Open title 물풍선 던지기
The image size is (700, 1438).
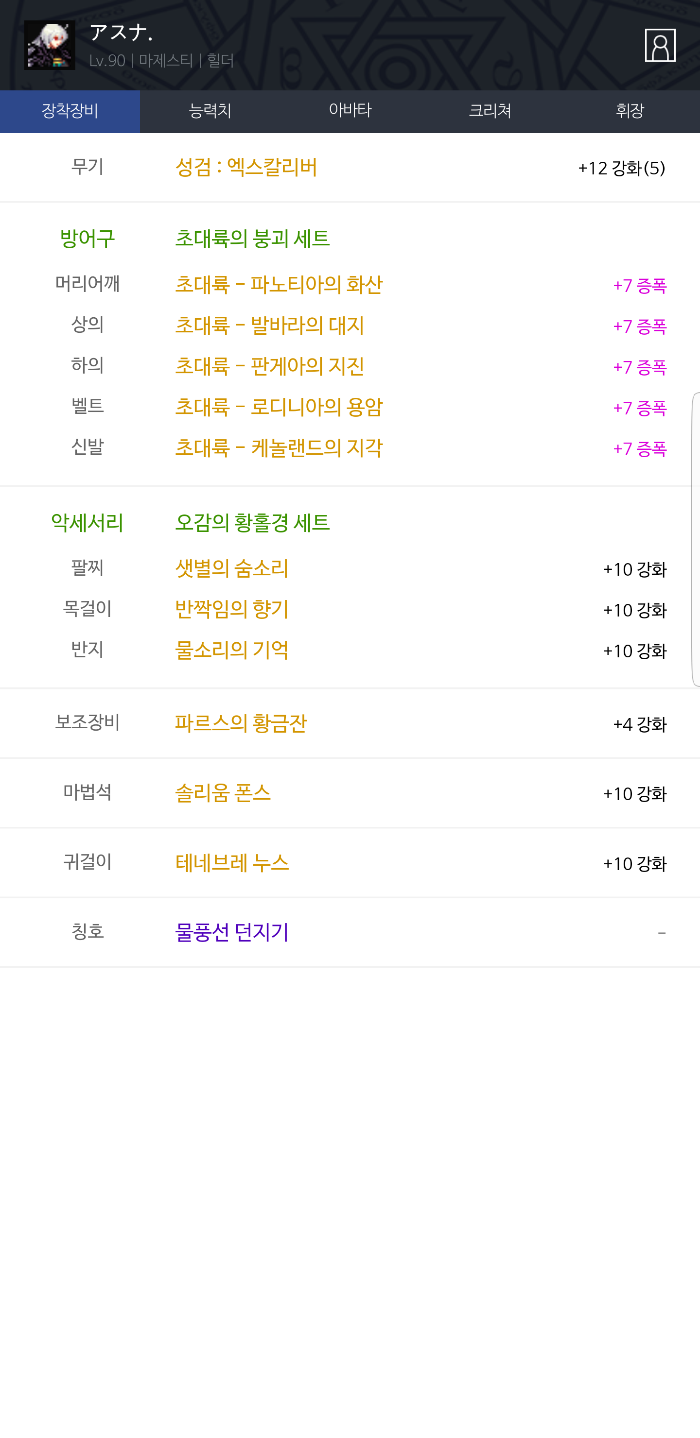click(232, 933)
